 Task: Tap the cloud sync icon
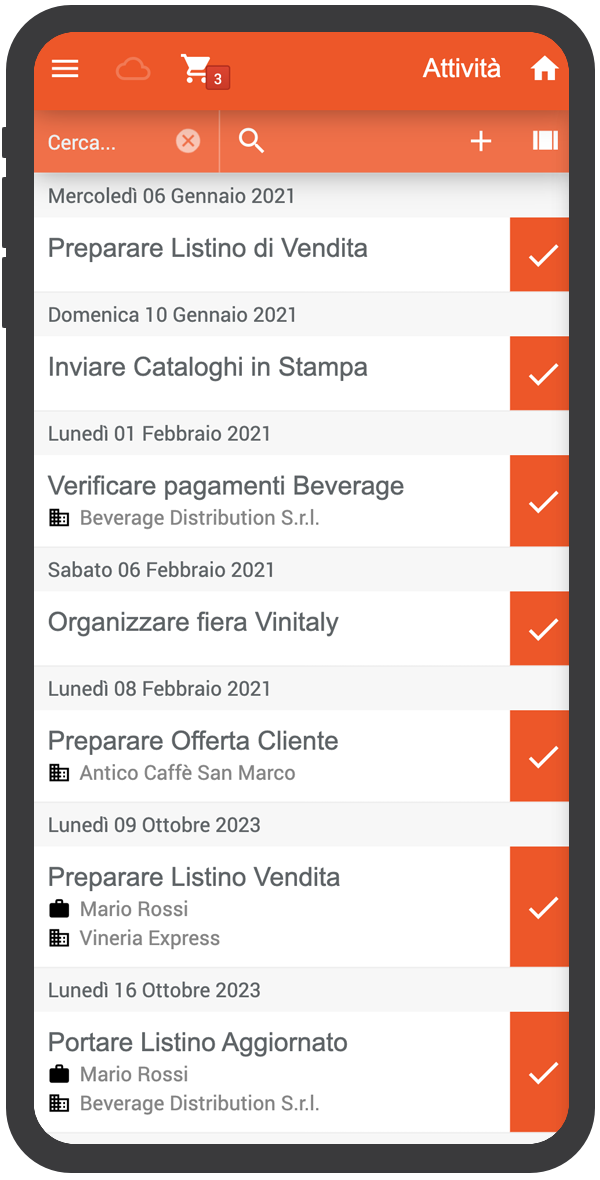pos(133,70)
